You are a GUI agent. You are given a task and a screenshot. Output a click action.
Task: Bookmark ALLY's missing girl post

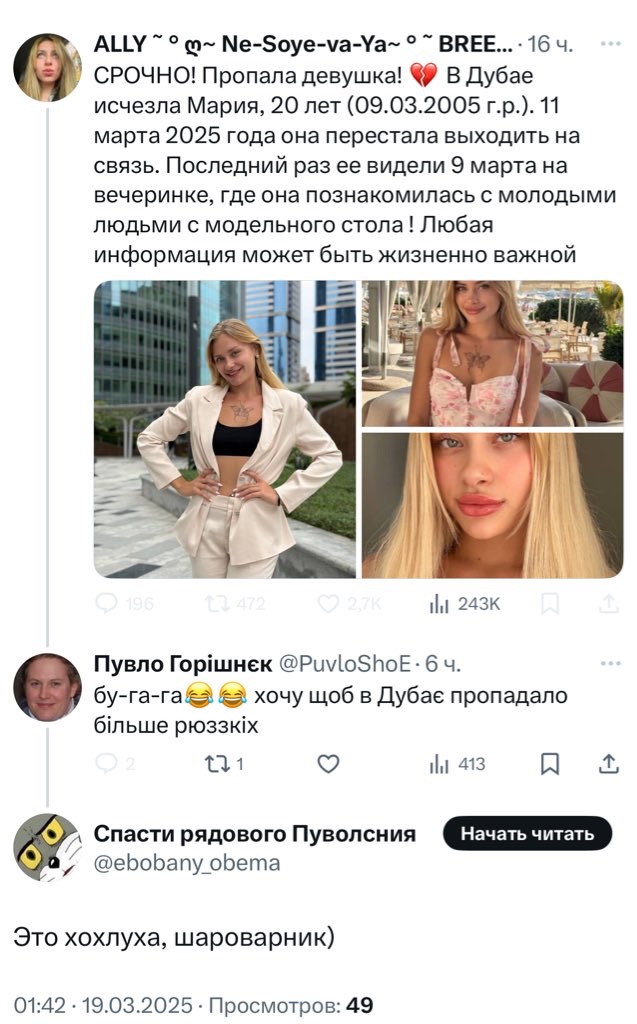(x=549, y=604)
